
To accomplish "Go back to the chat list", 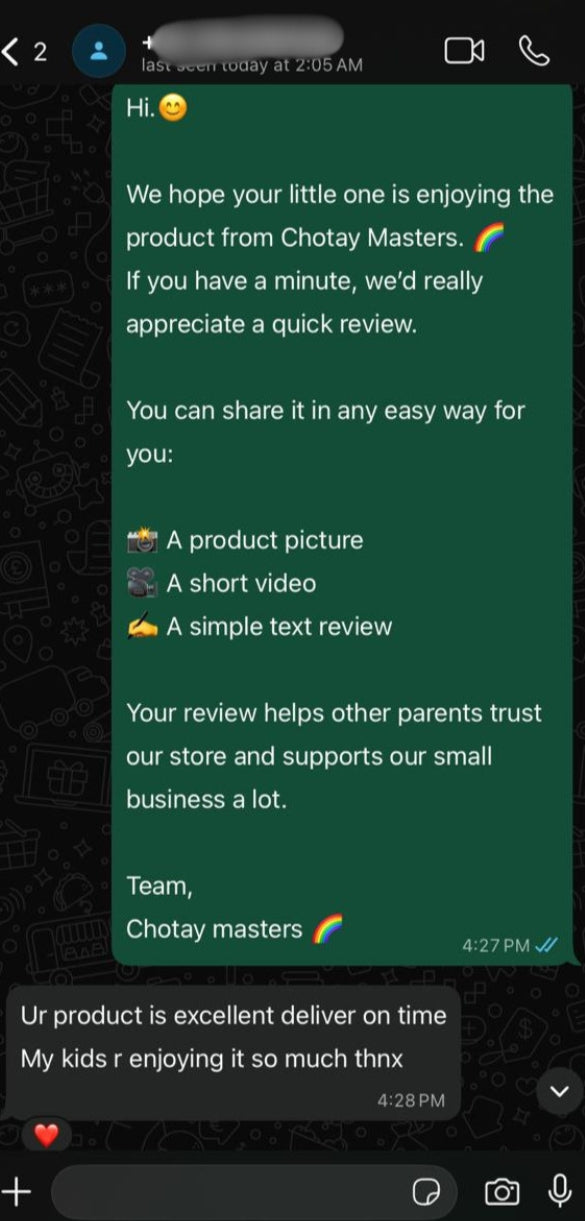I will pos(24,51).
